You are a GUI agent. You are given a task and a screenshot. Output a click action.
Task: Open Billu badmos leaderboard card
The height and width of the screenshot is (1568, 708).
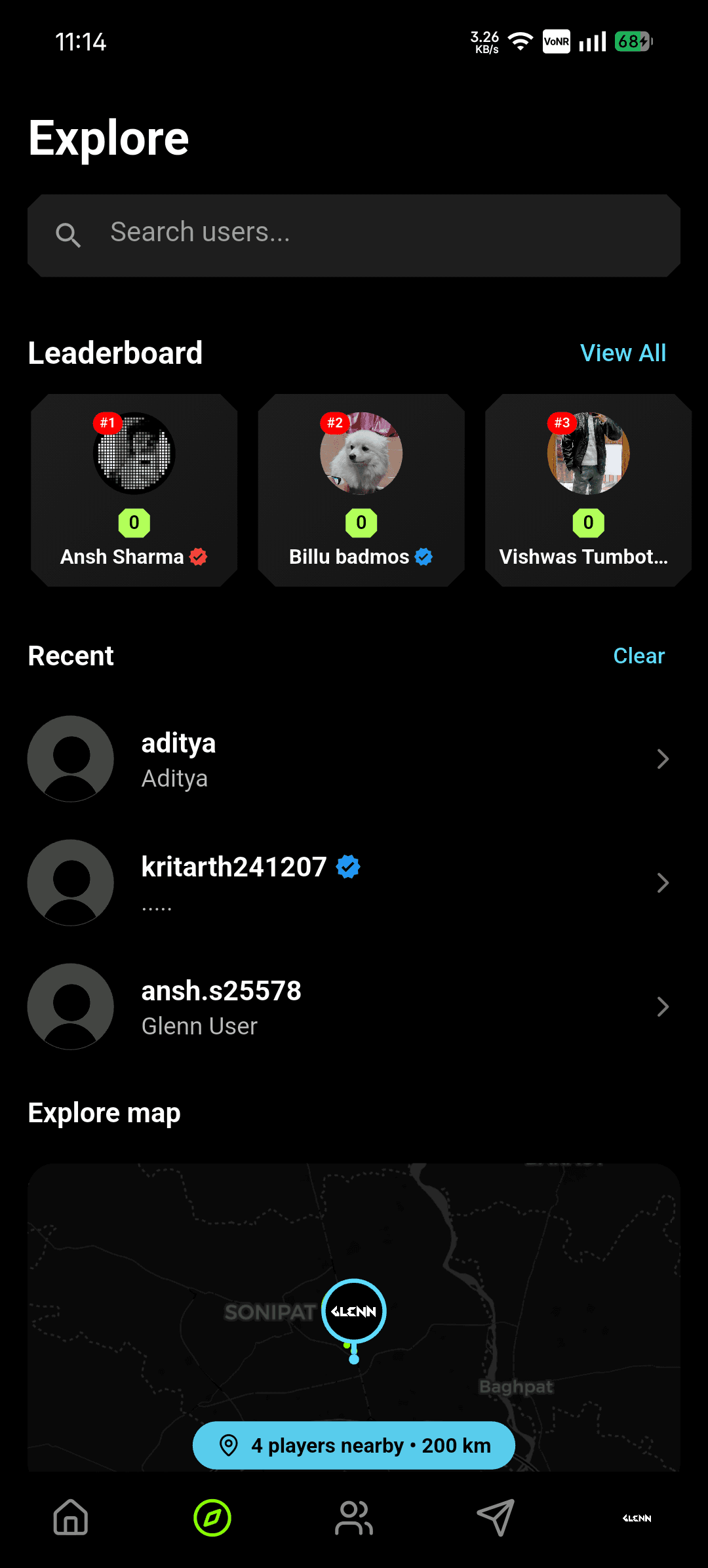361,490
